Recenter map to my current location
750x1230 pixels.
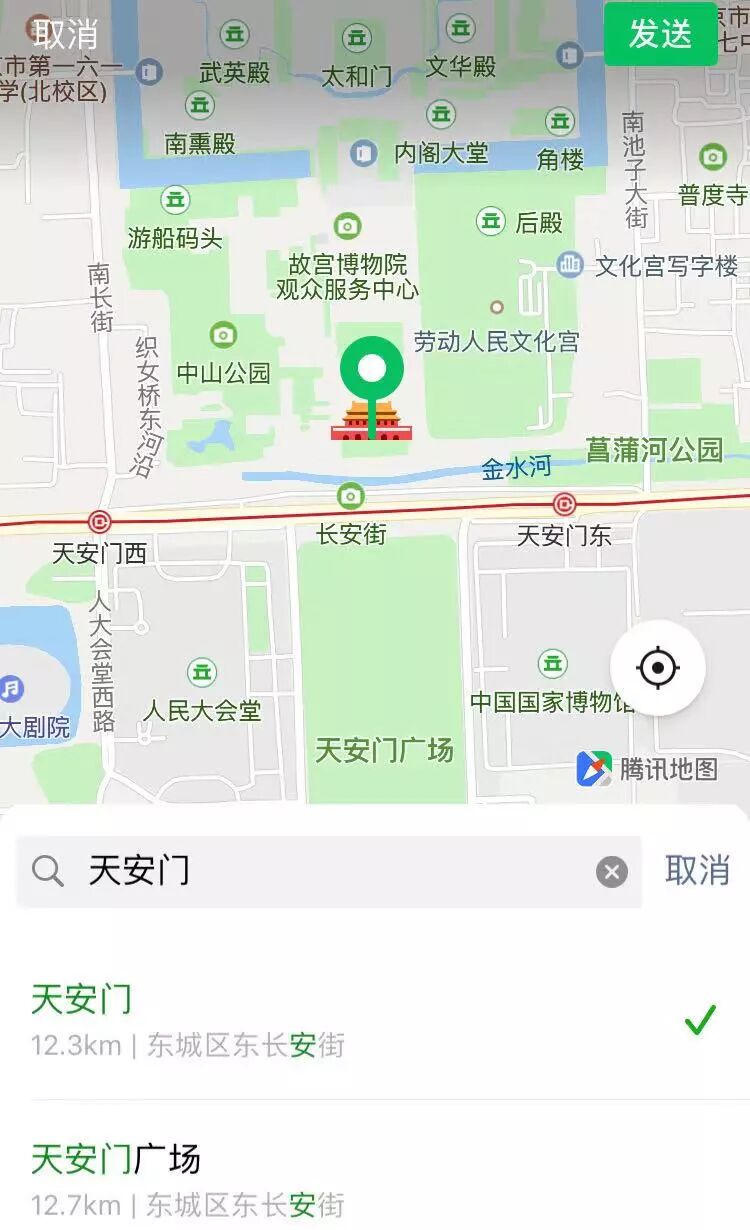click(x=657, y=668)
